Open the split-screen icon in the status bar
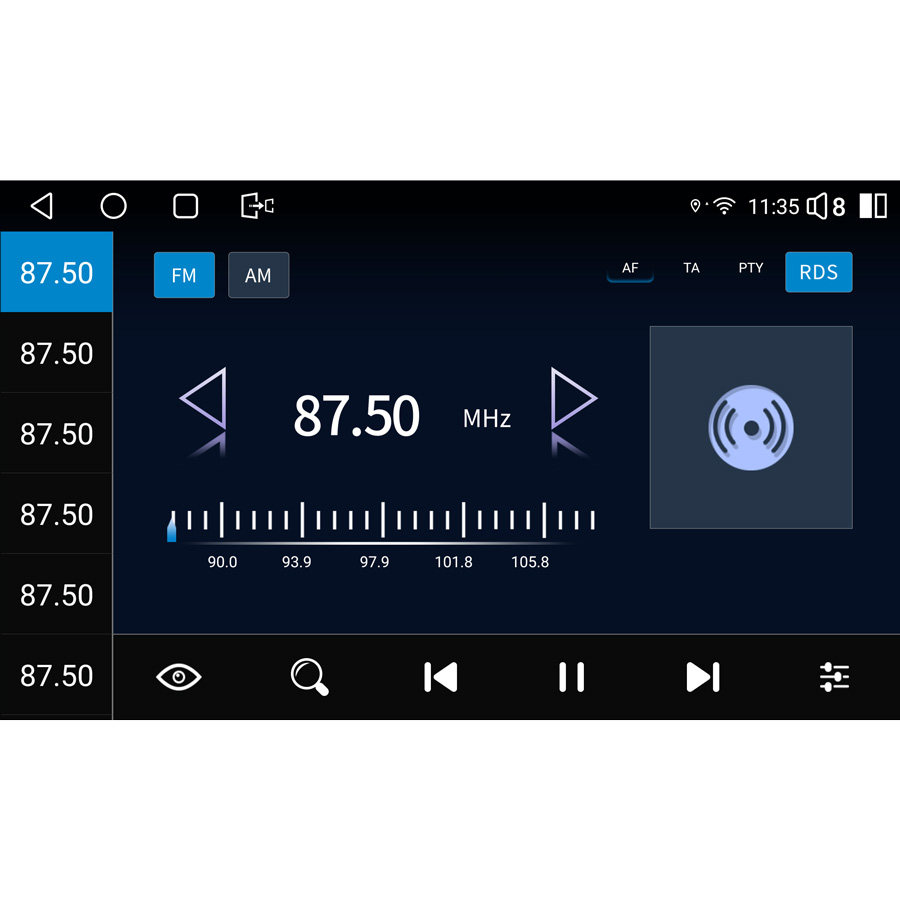This screenshot has height=900, width=900. pos(873,206)
